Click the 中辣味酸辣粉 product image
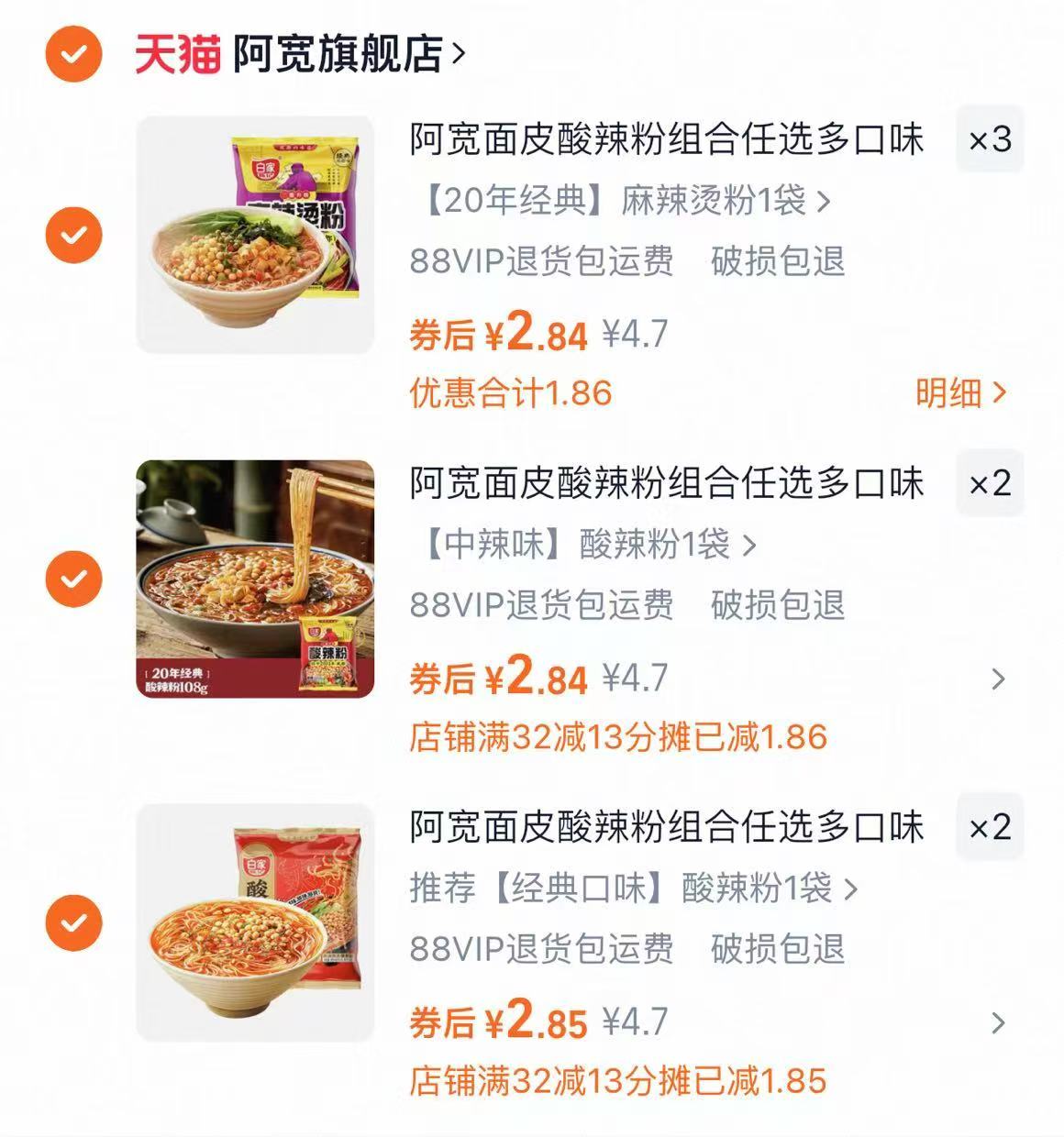This screenshot has width=1064, height=1137. [x=254, y=578]
